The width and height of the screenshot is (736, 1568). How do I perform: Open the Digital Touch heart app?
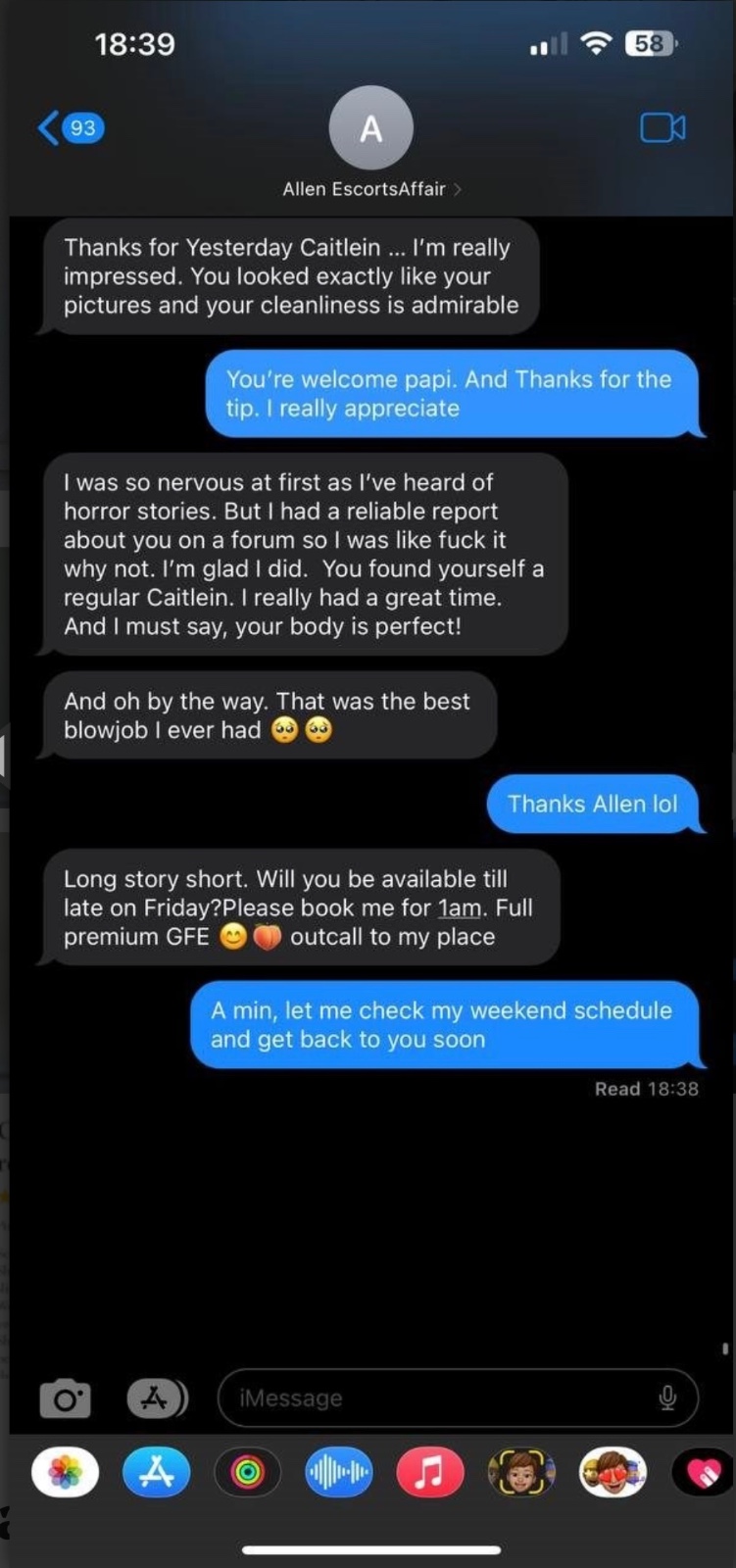tap(703, 1472)
